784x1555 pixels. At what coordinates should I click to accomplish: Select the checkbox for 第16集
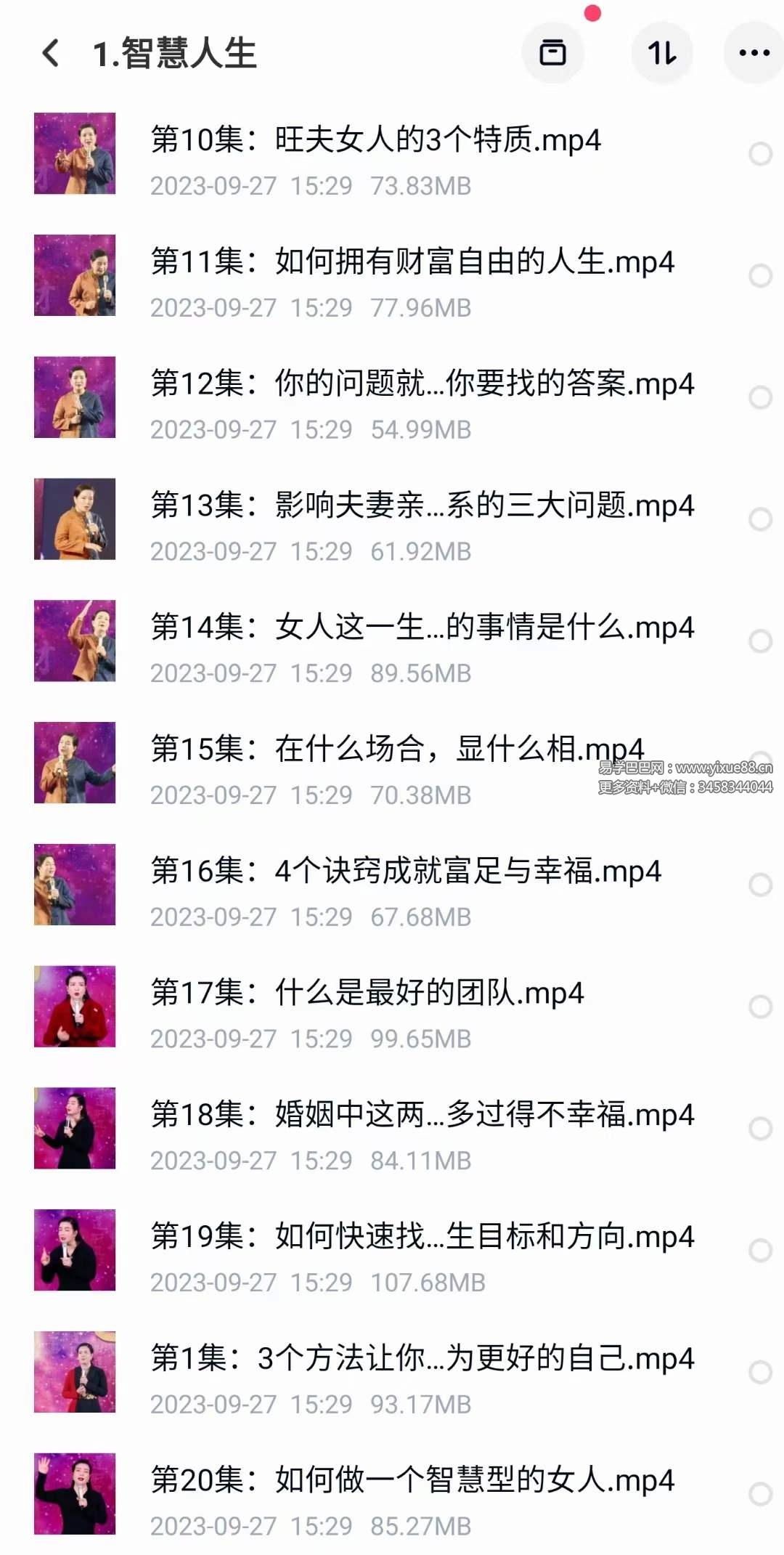pos(760,885)
